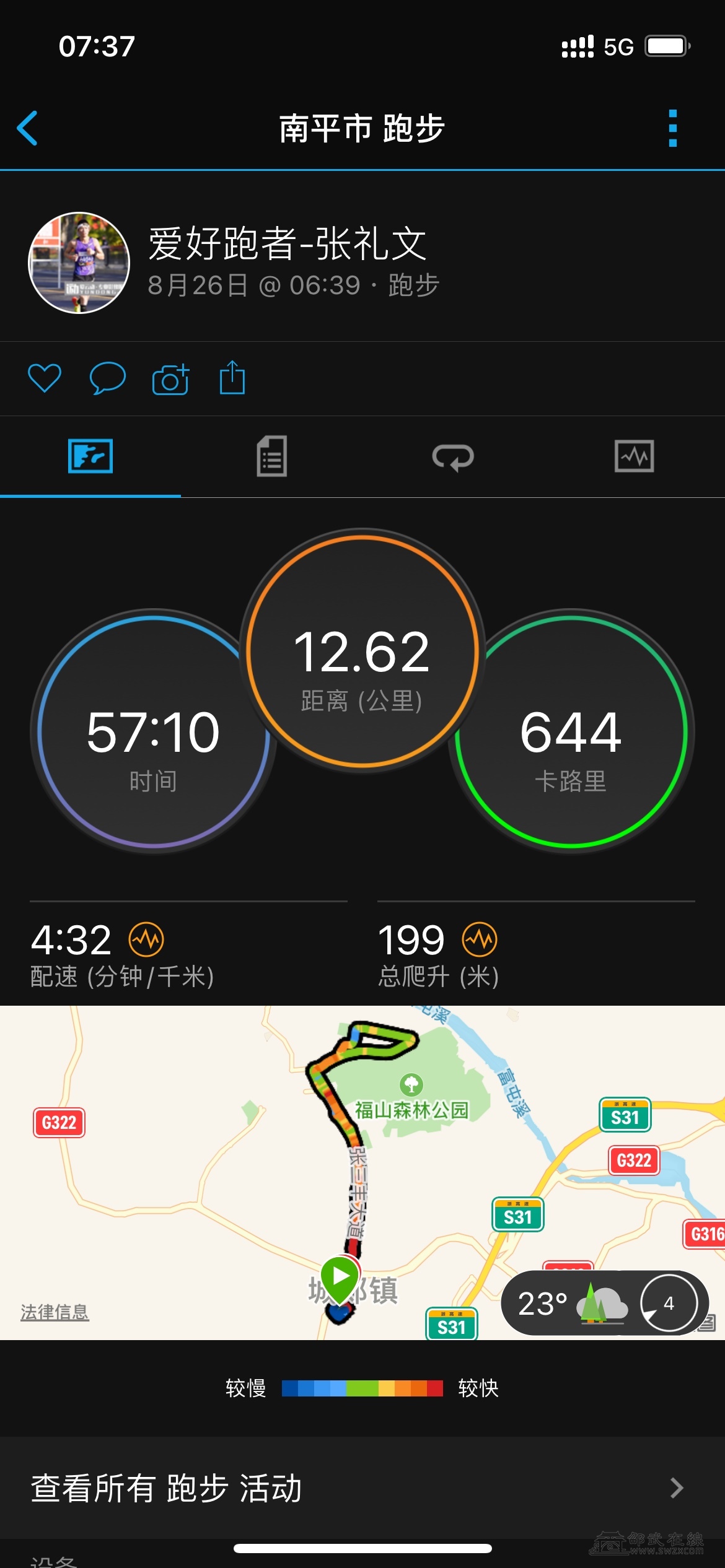725x1568 pixels.
Task: Open the three-dot overflow menu
Action: tap(672, 128)
